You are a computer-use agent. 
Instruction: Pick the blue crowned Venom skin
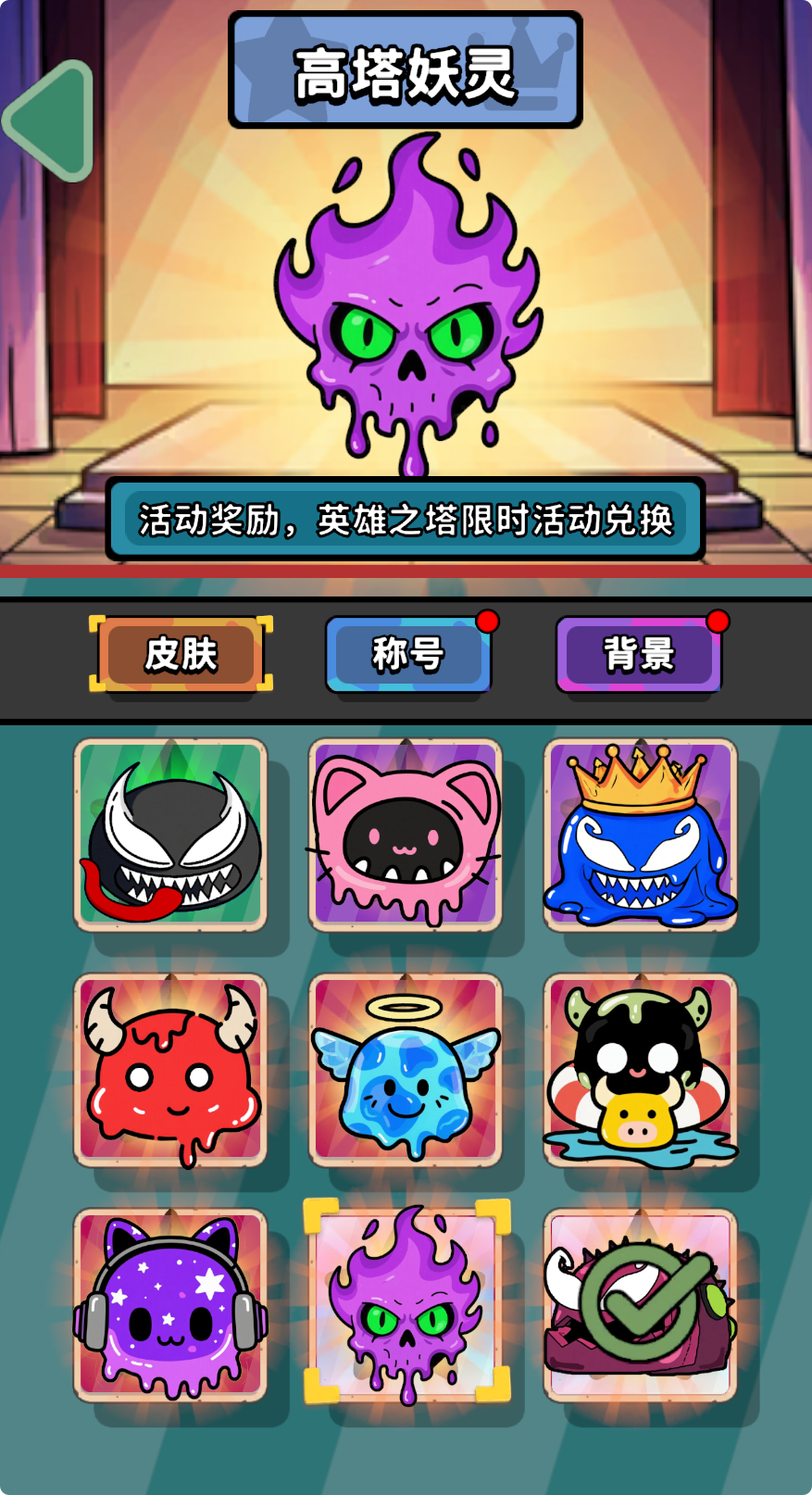point(639,836)
